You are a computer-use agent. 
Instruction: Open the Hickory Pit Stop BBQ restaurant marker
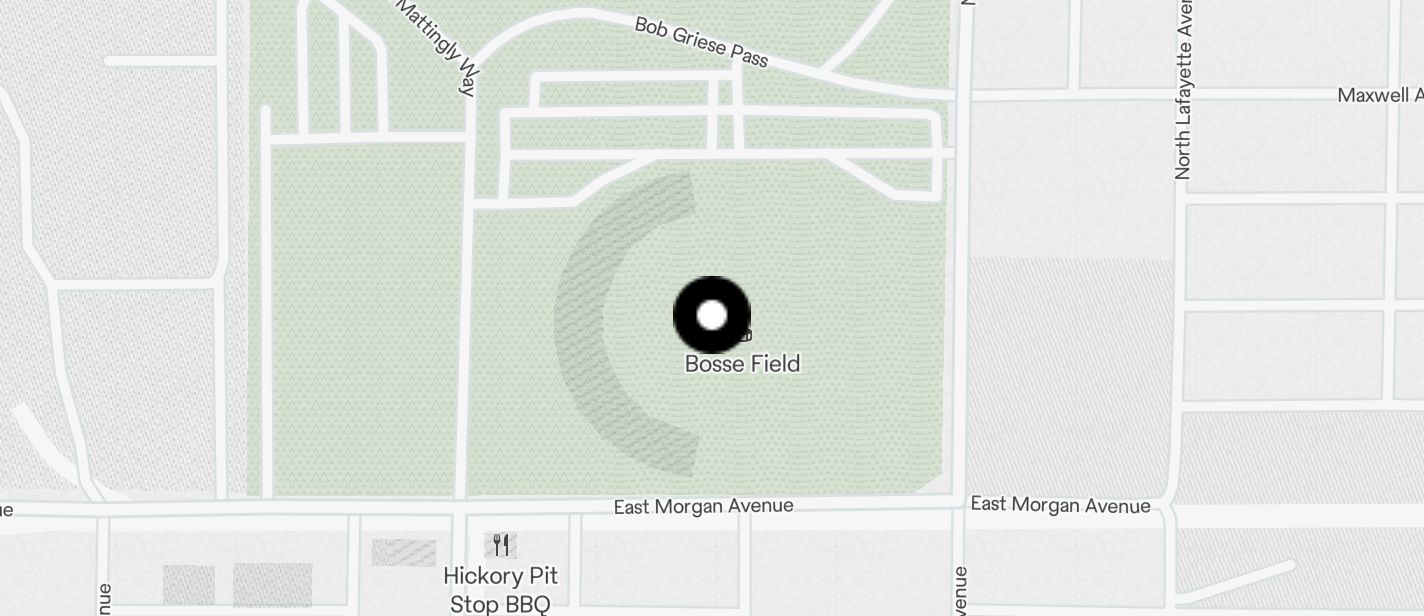click(x=501, y=545)
